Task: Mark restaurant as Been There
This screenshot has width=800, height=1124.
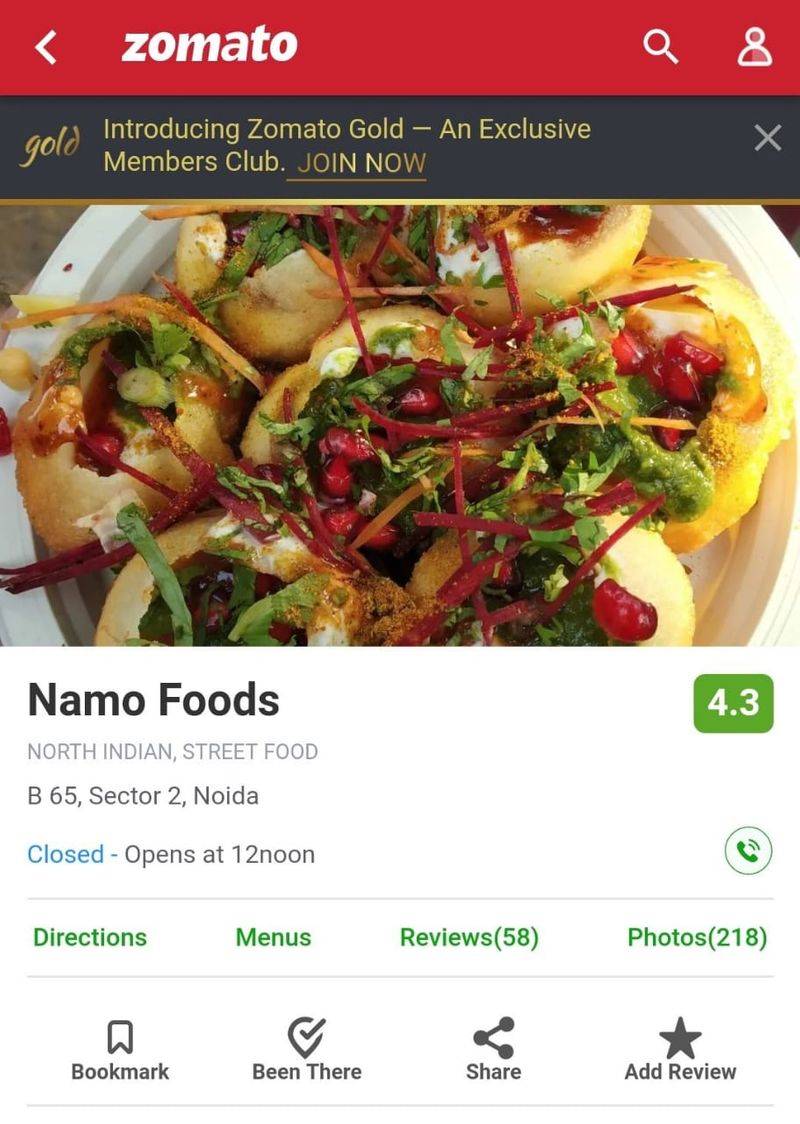Action: coord(307,1050)
